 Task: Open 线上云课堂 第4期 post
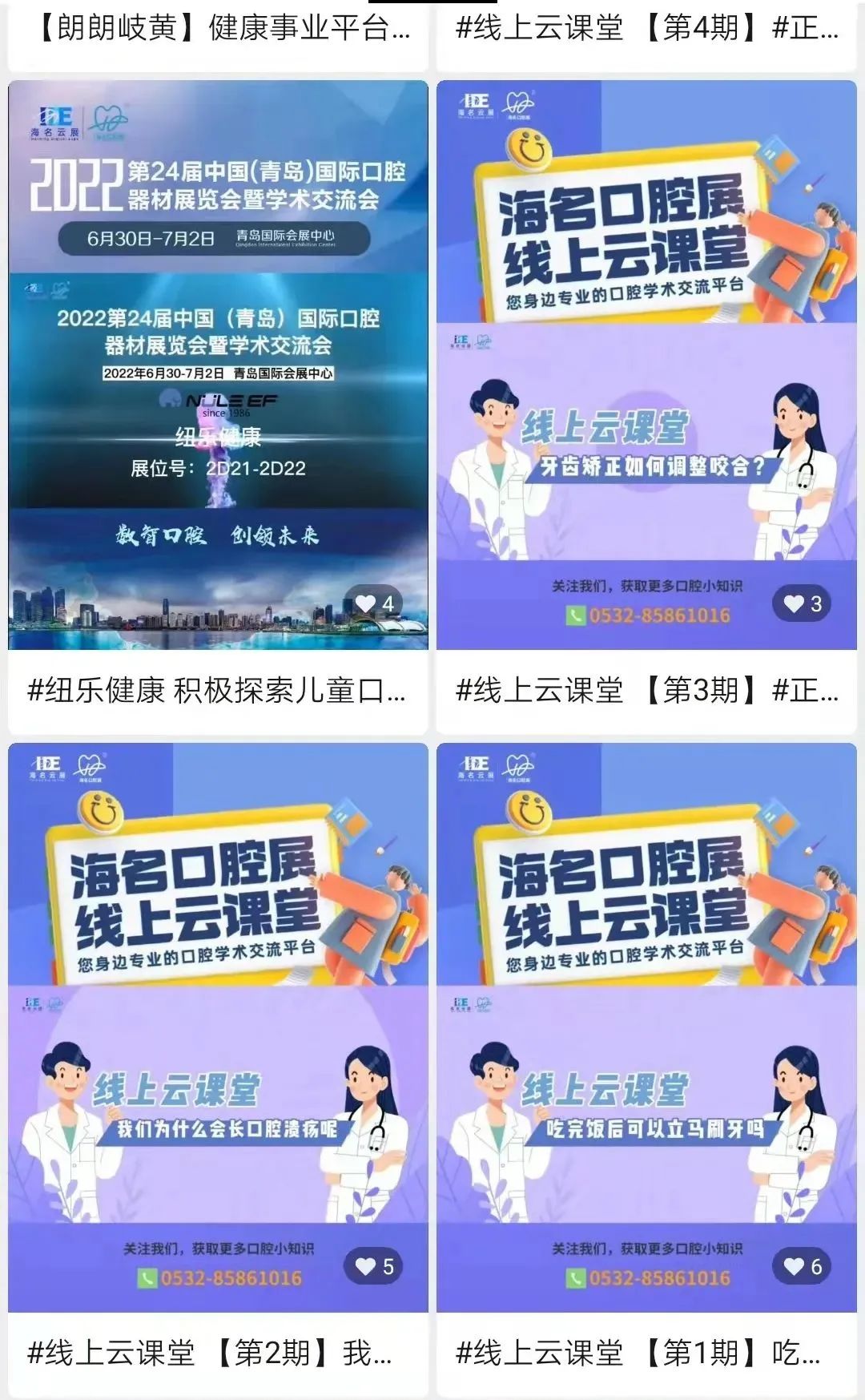click(x=646, y=29)
